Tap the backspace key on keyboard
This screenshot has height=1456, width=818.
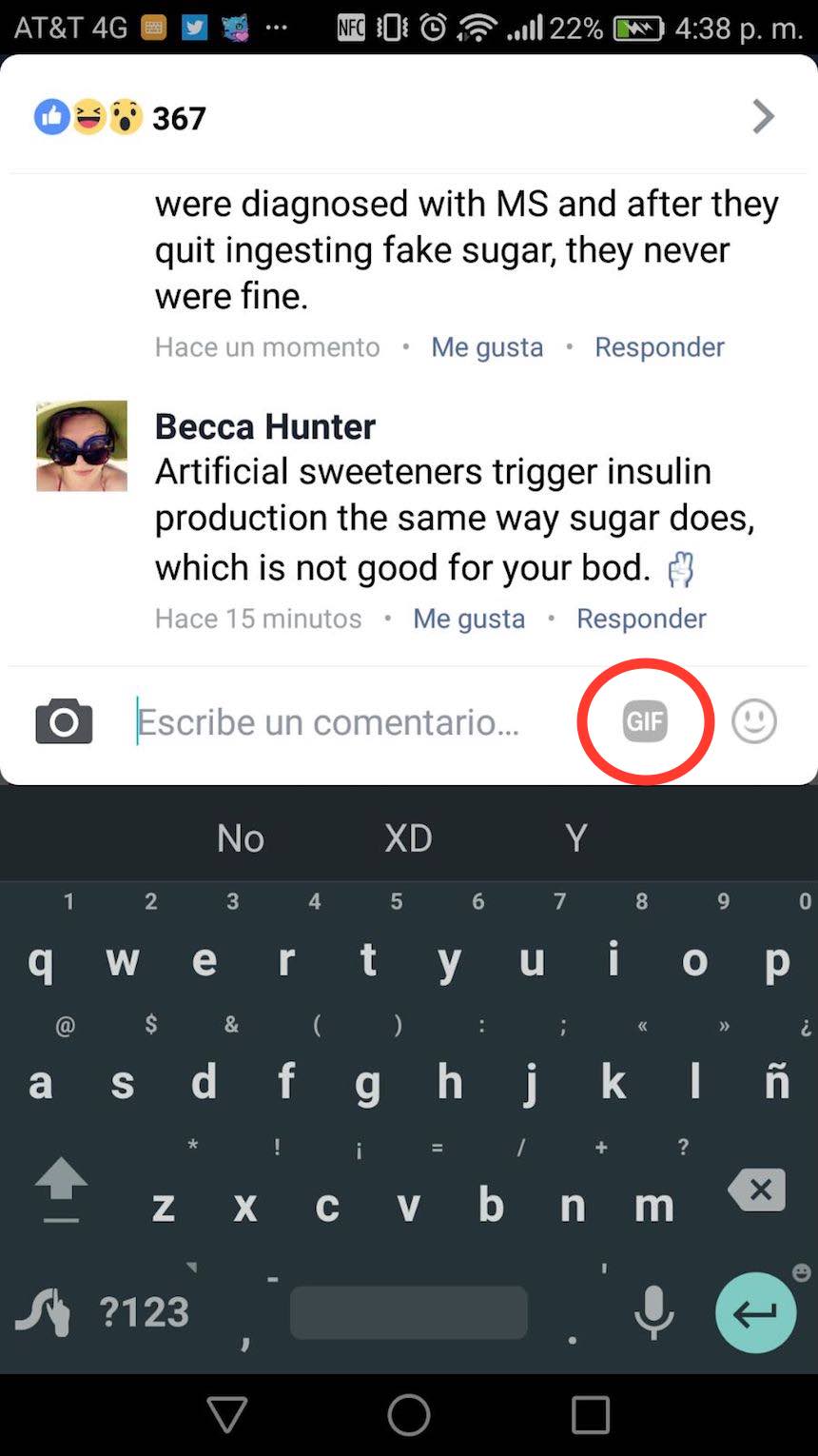click(757, 1190)
